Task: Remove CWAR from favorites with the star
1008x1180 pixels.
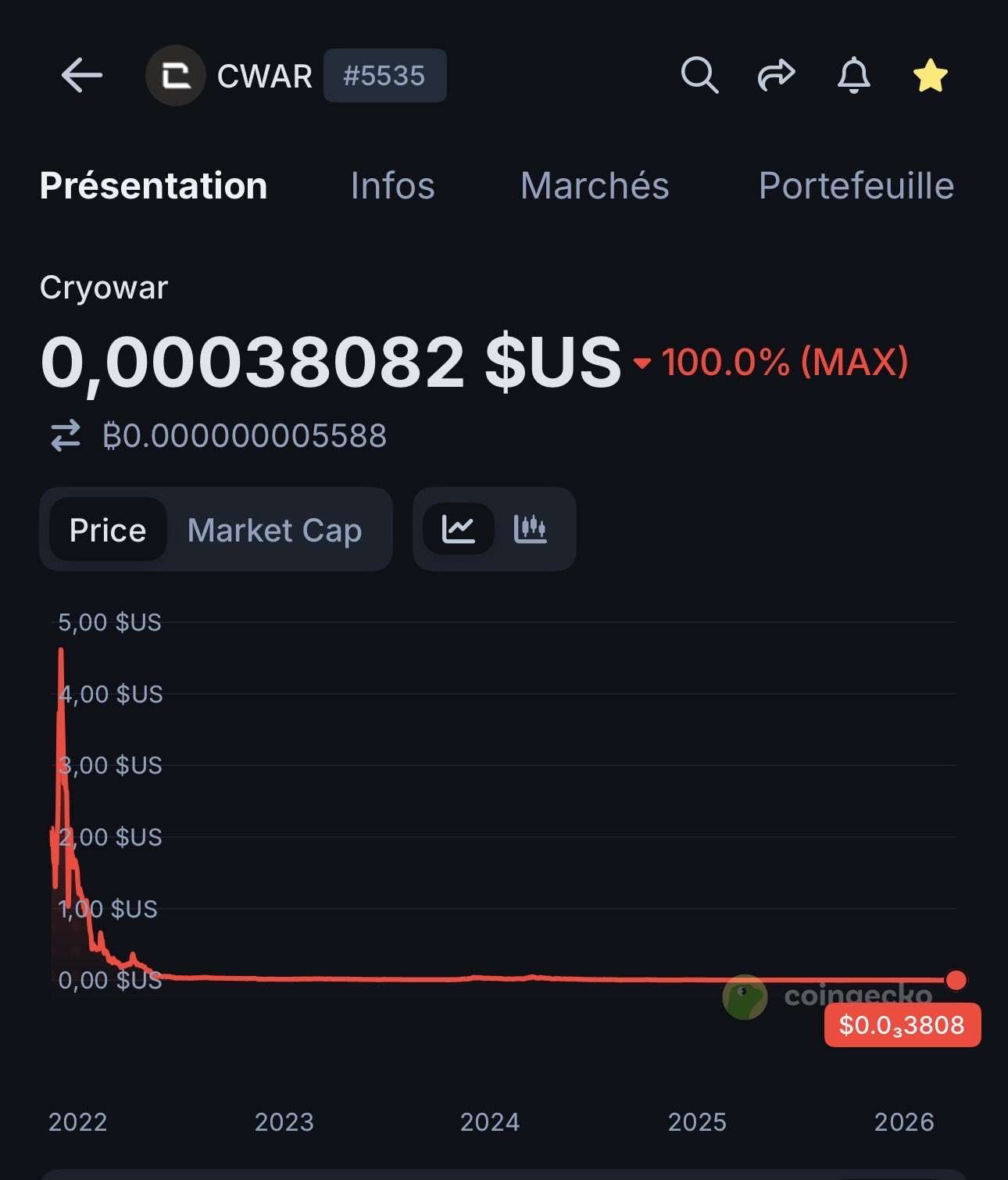Action: 930,76
